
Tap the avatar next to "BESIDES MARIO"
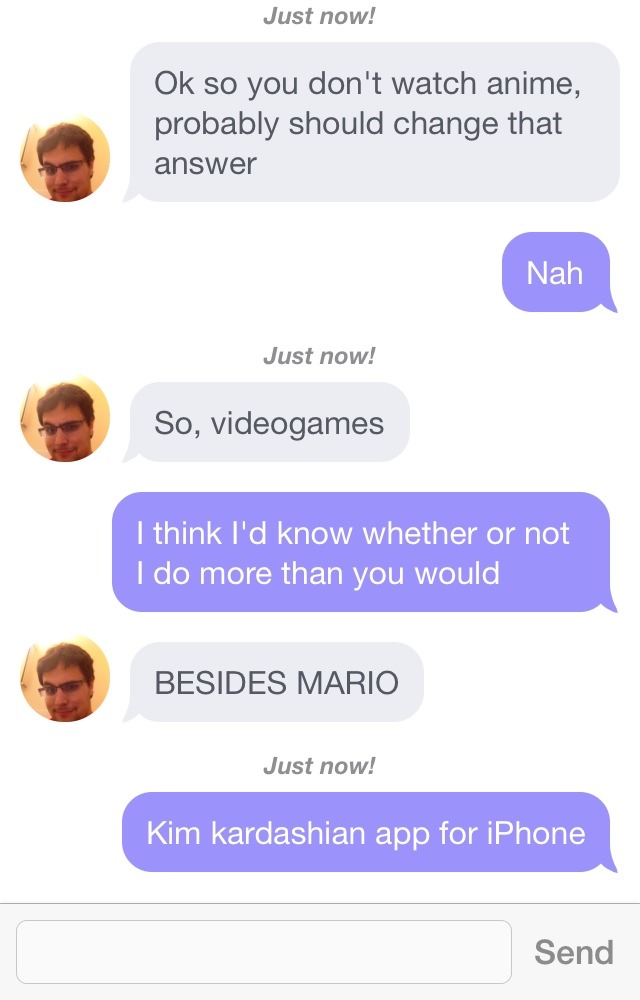(x=65, y=678)
